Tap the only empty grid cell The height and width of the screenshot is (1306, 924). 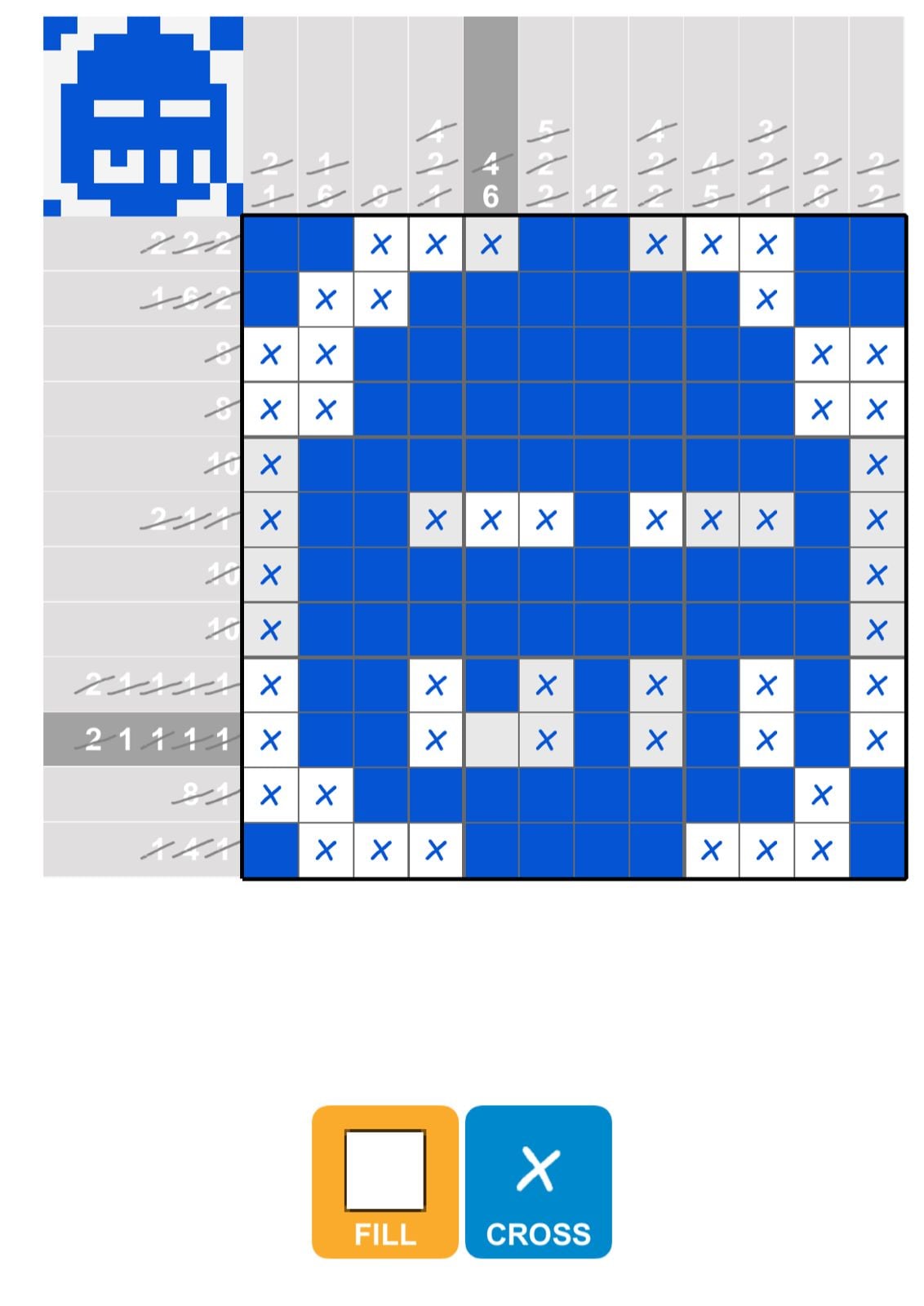491,740
